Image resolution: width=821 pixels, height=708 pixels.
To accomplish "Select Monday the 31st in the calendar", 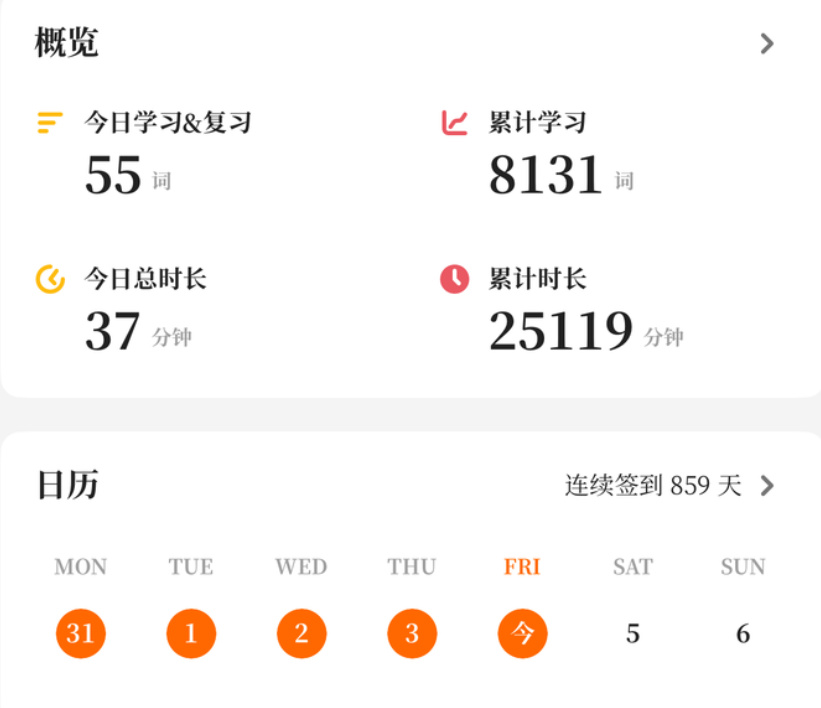I will 81,633.
